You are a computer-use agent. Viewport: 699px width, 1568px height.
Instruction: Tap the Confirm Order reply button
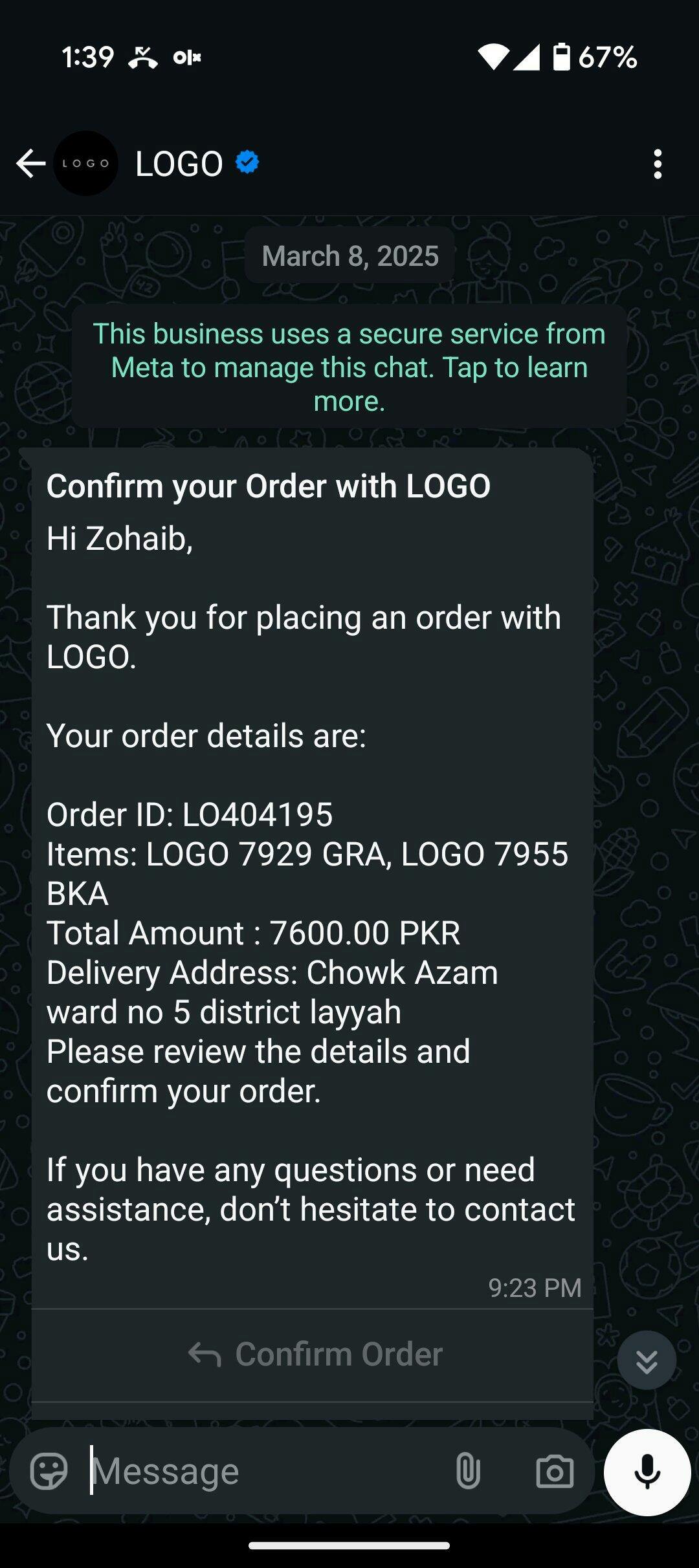(315, 1355)
